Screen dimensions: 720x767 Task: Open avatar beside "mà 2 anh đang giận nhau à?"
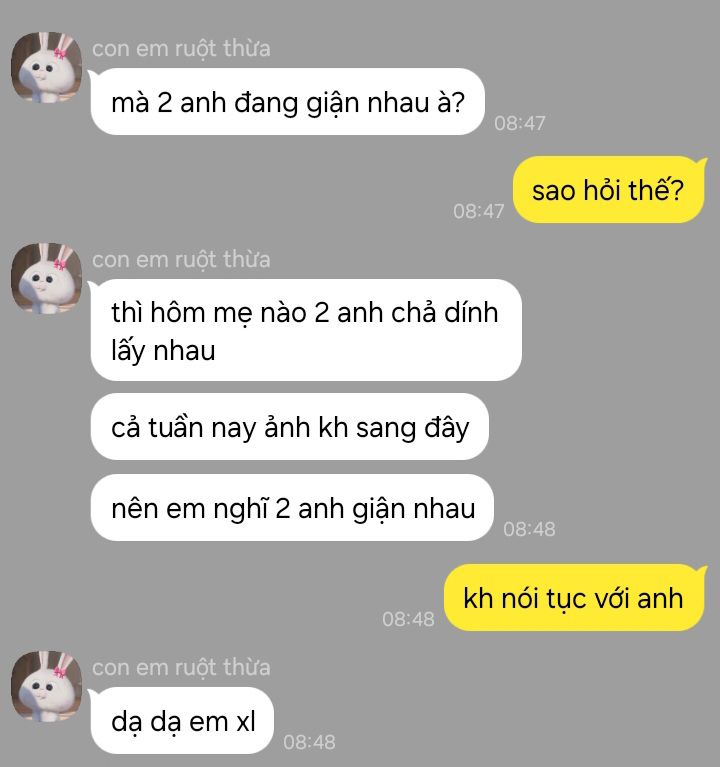pos(46,67)
